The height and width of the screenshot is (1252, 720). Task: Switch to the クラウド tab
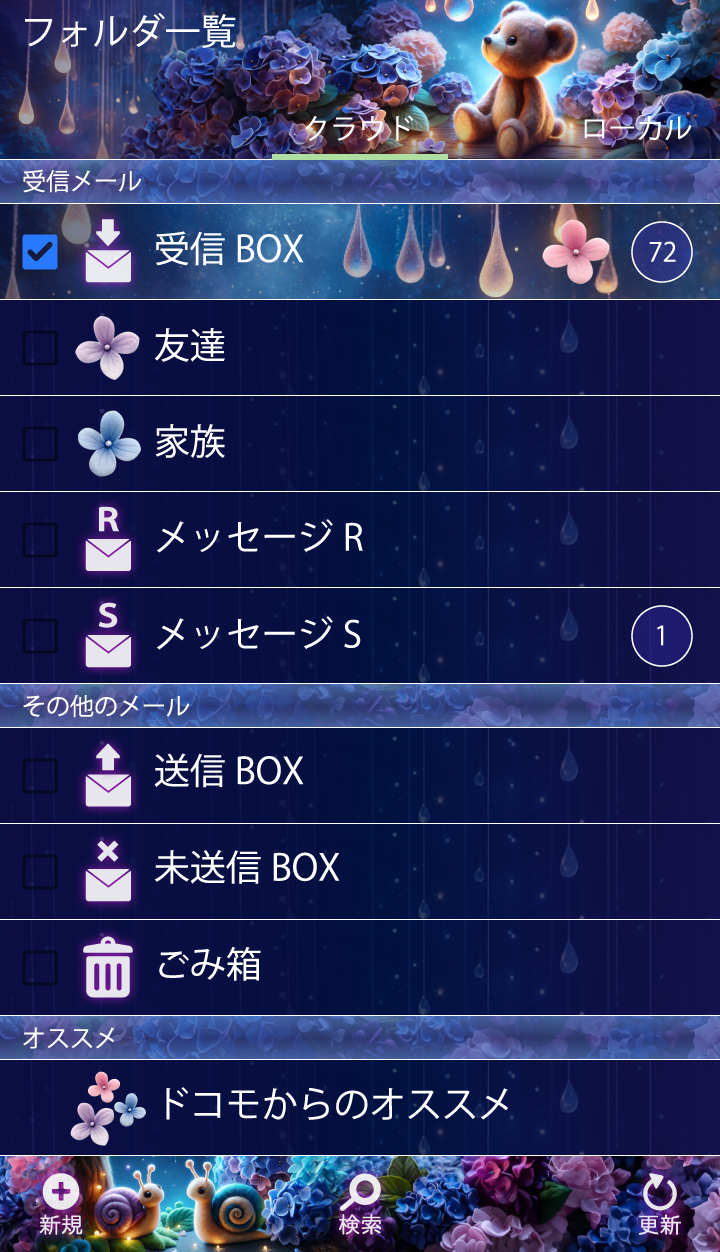tap(359, 128)
